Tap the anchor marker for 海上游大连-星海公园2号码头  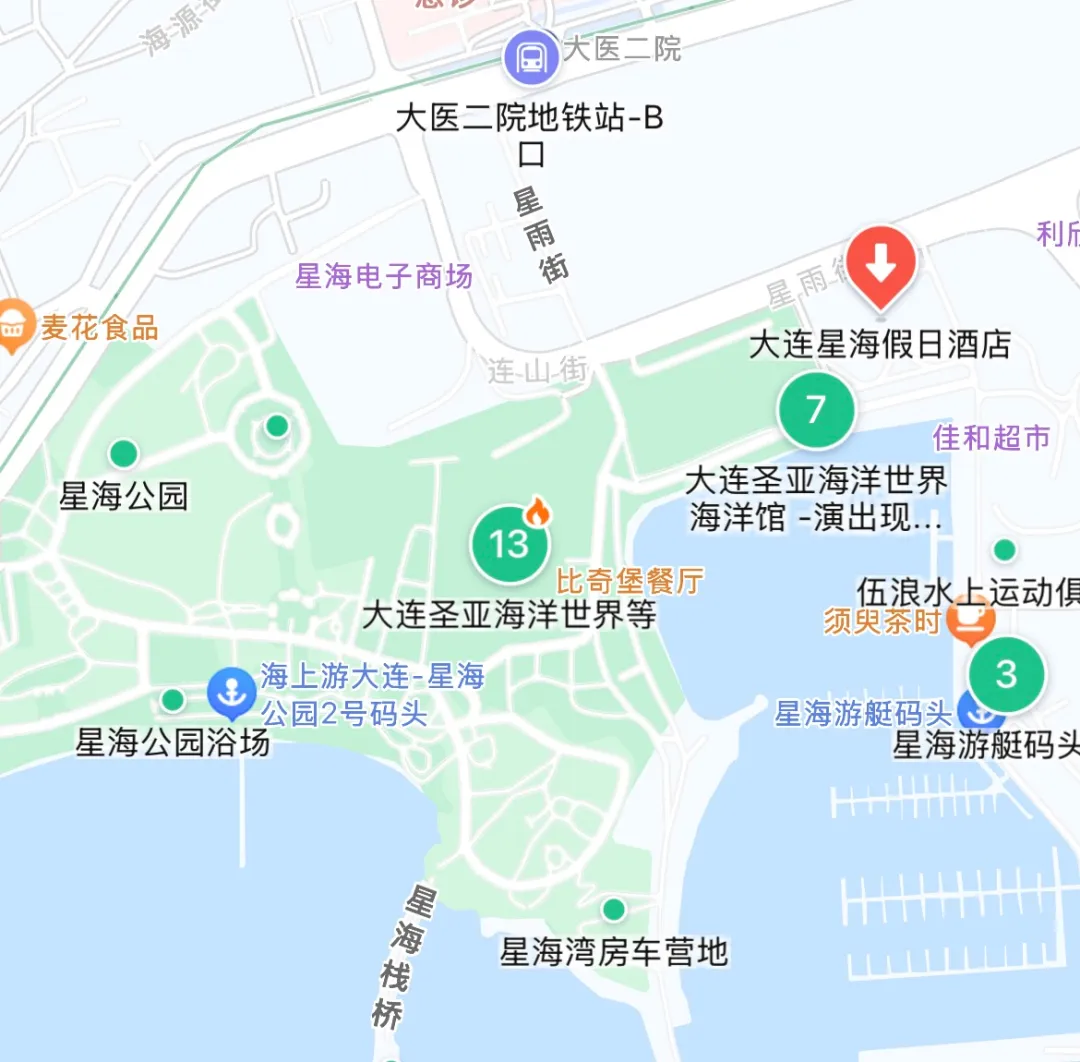coord(232,694)
